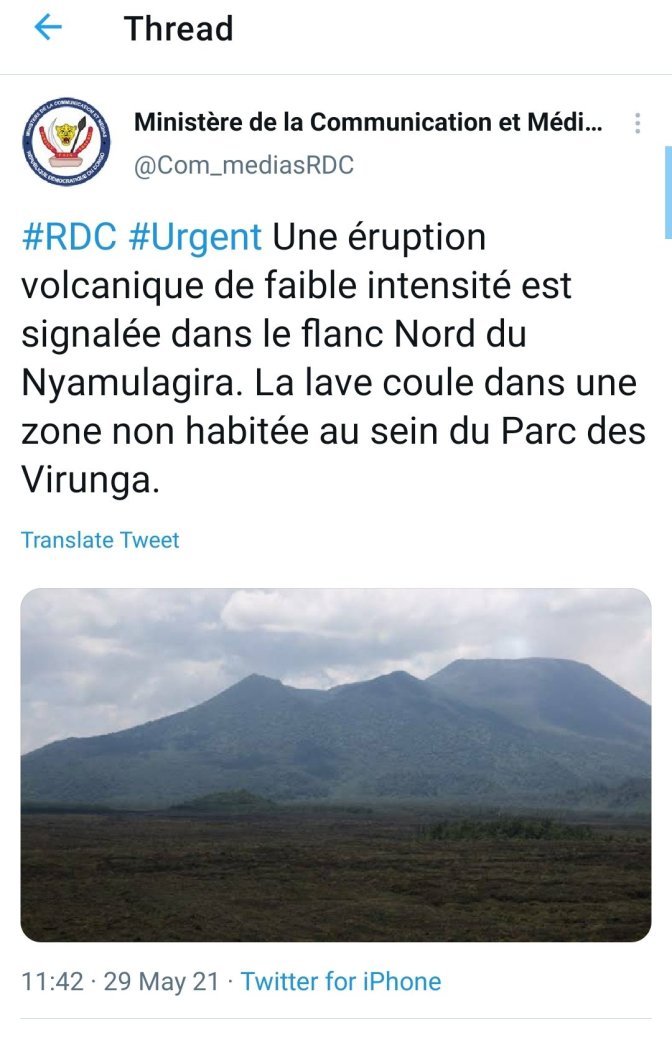
Task: Open the #RDC hashtag
Action: tap(70, 238)
